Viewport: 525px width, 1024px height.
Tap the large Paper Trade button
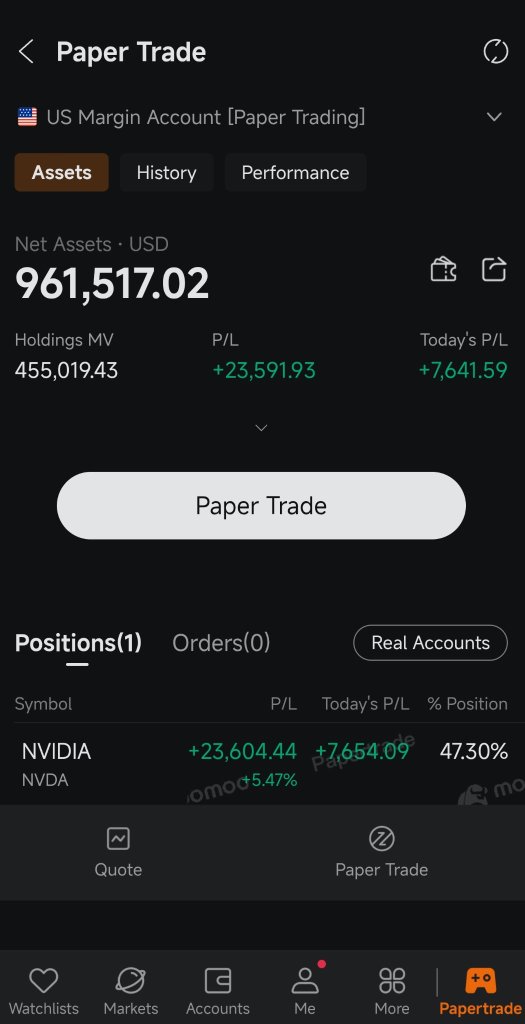tap(261, 505)
